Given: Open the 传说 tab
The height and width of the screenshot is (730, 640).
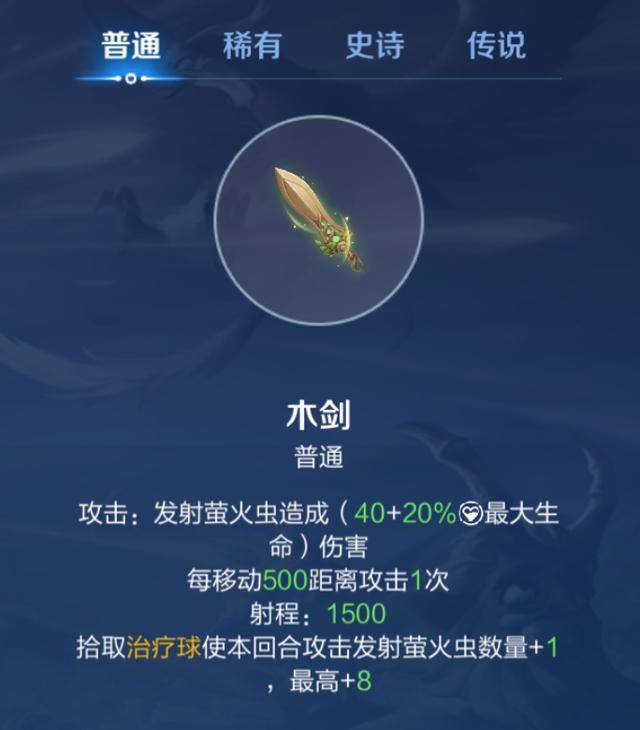Looking at the screenshot, I should [x=496, y=46].
